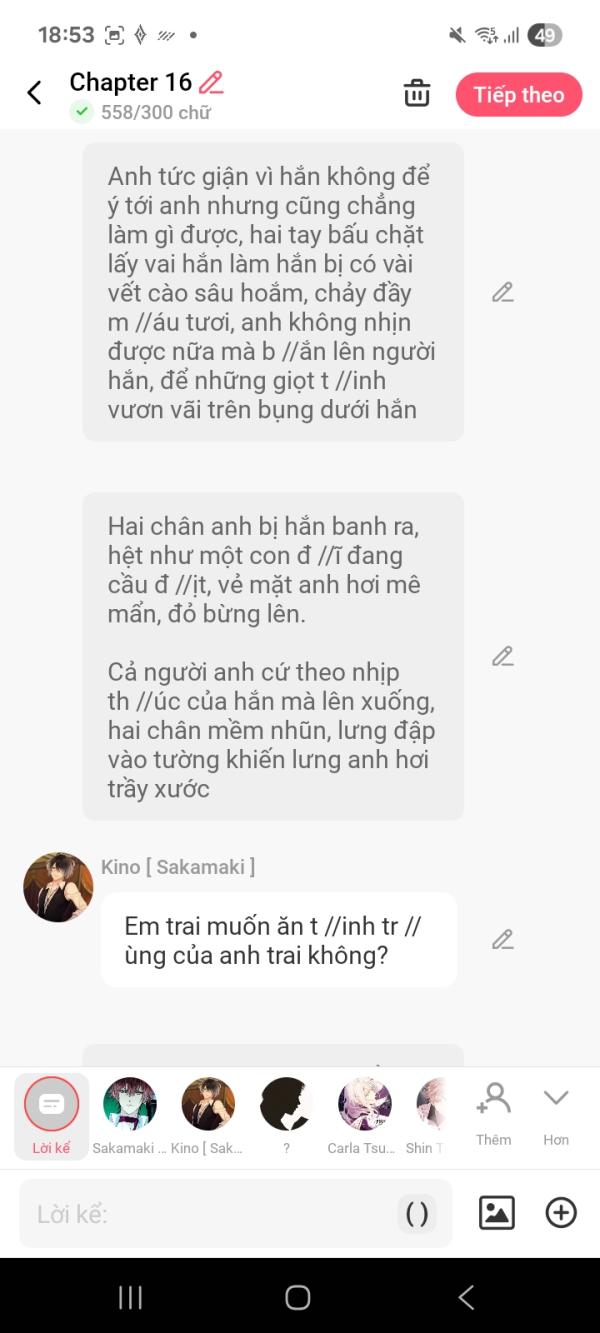Insert parentheses with the ( ) button
This screenshot has width=600, height=1333.
(417, 1213)
